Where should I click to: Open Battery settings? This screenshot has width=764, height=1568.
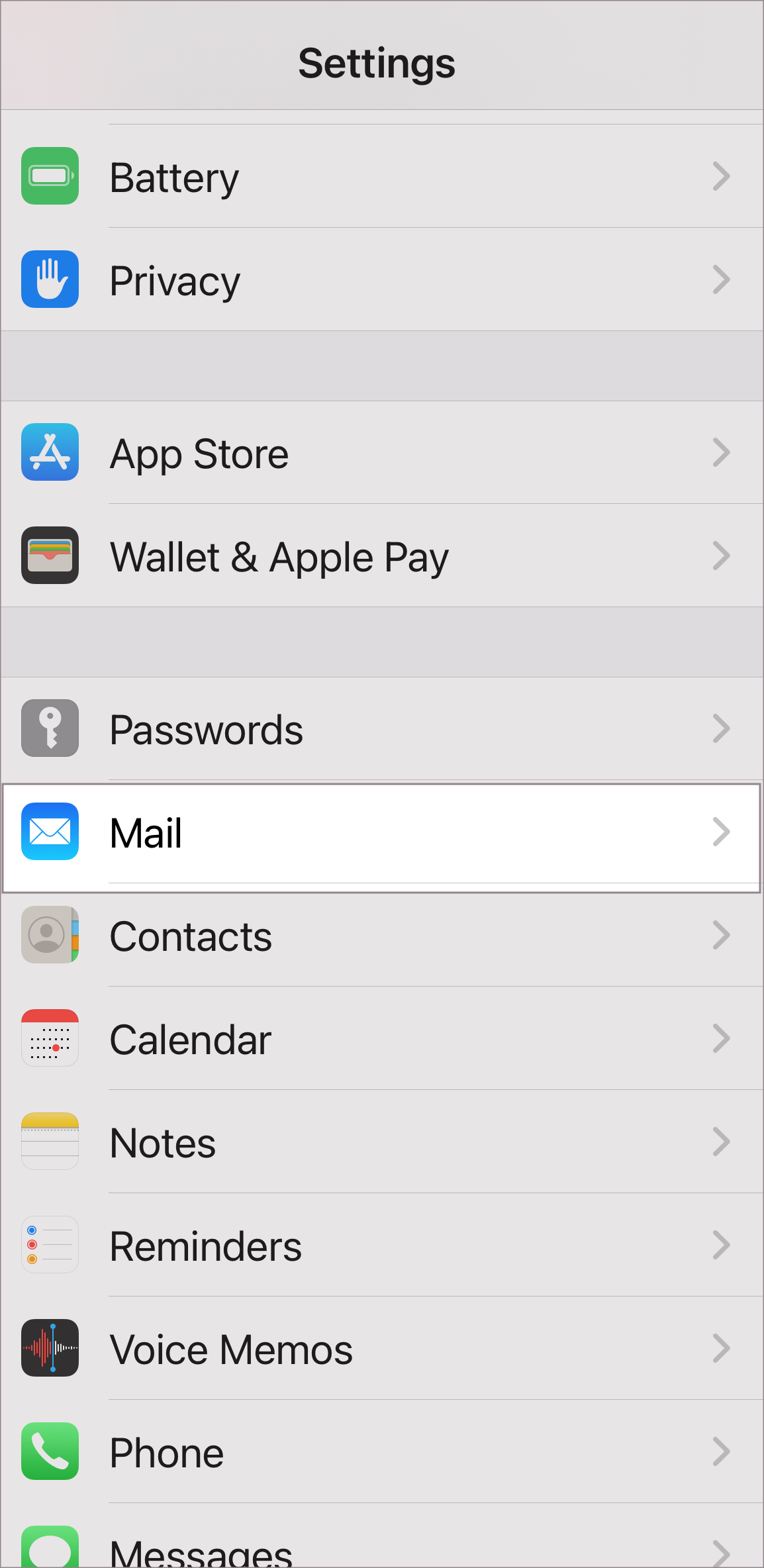click(381, 177)
